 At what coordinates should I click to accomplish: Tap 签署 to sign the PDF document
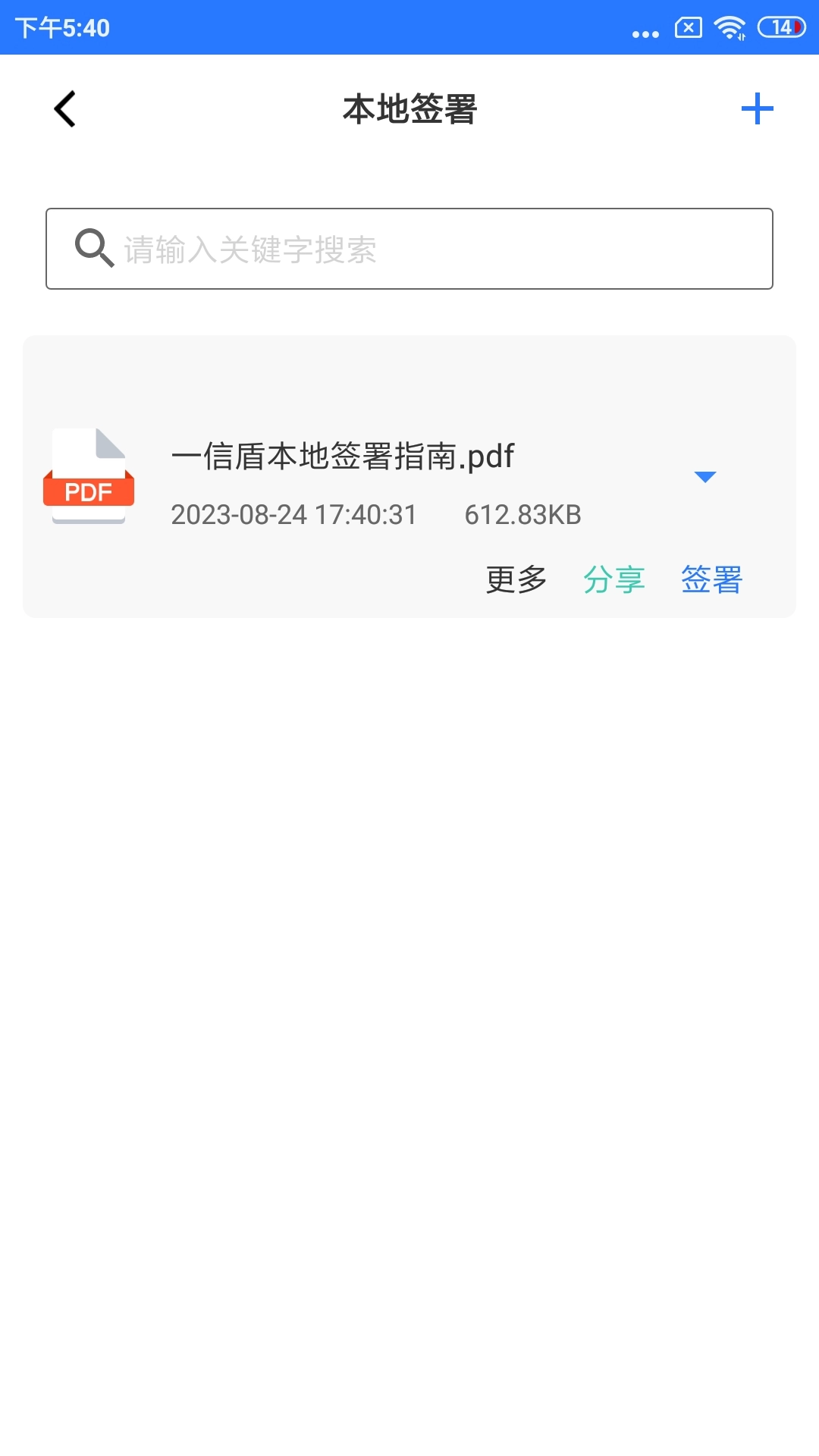711,579
